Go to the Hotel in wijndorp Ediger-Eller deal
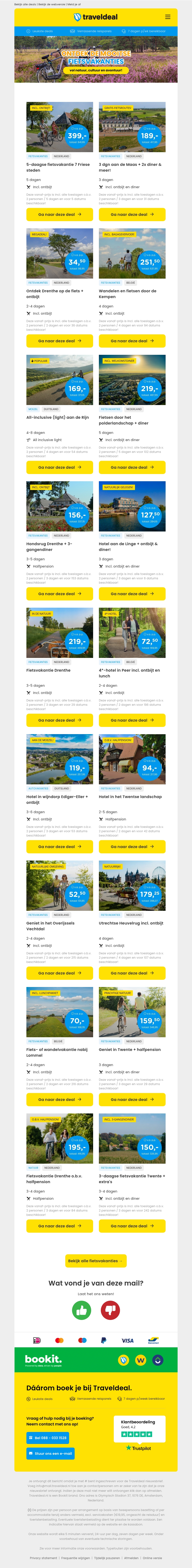This screenshot has width=192, height=1568. point(60,847)
